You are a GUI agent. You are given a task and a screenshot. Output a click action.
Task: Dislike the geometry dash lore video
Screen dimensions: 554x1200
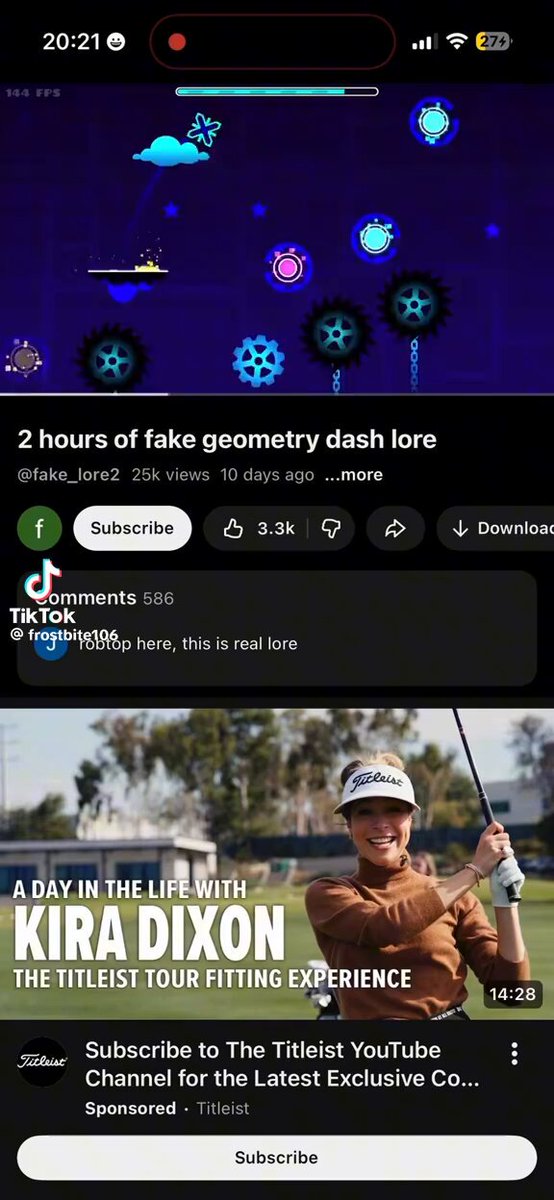click(331, 528)
